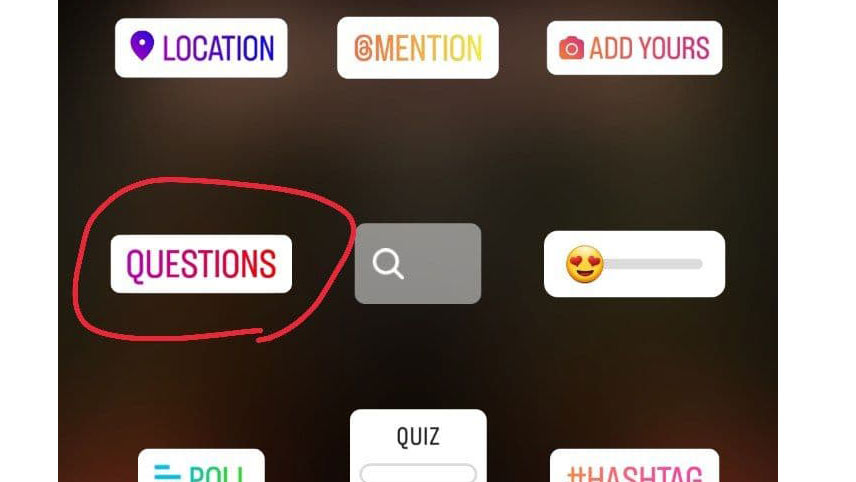Select the Mention sticker
Image resolution: width=856 pixels, height=482 pixels.
(x=417, y=47)
